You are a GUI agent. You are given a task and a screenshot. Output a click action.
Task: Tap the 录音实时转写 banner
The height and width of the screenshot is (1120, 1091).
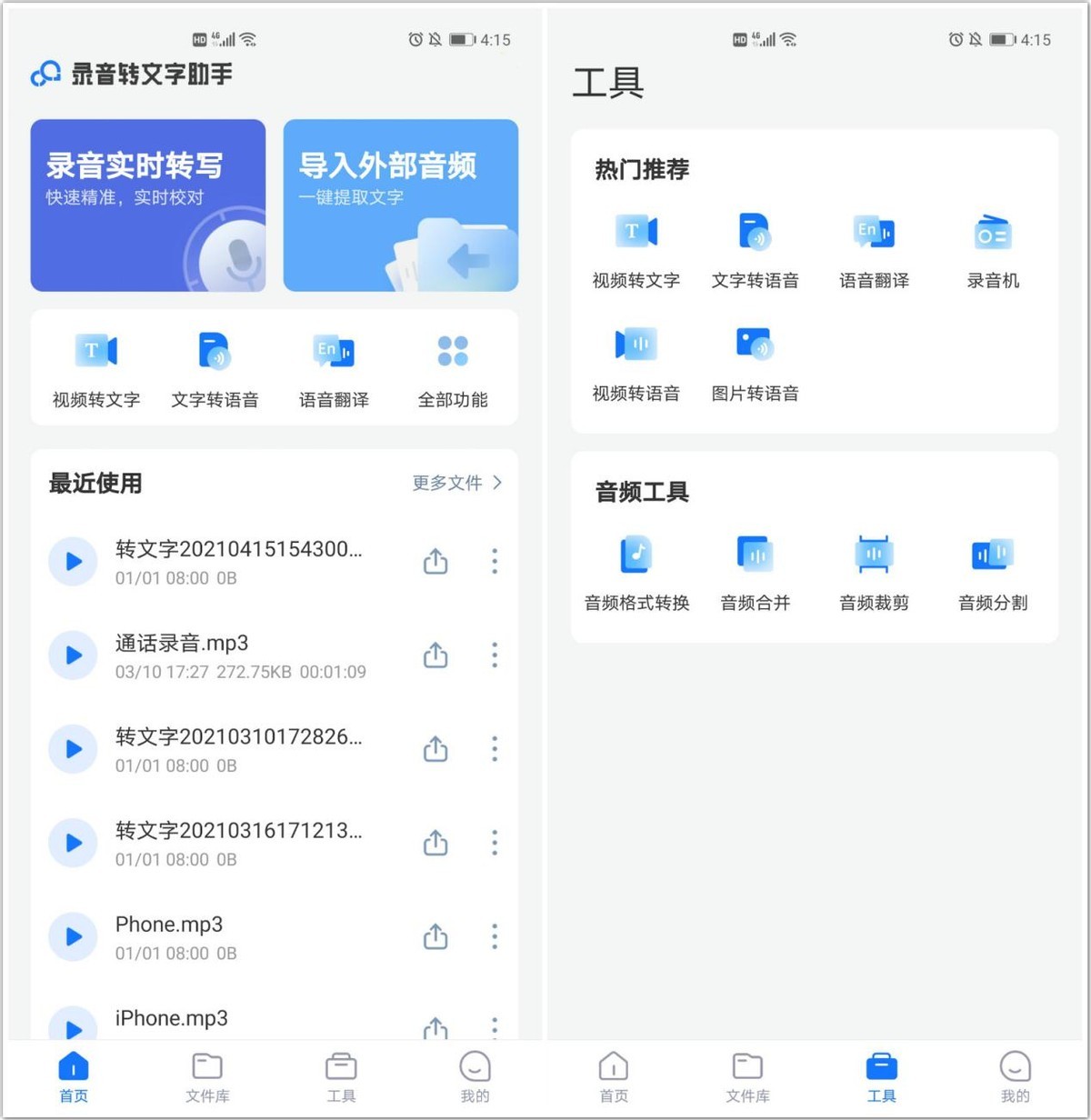click(147, 205)
